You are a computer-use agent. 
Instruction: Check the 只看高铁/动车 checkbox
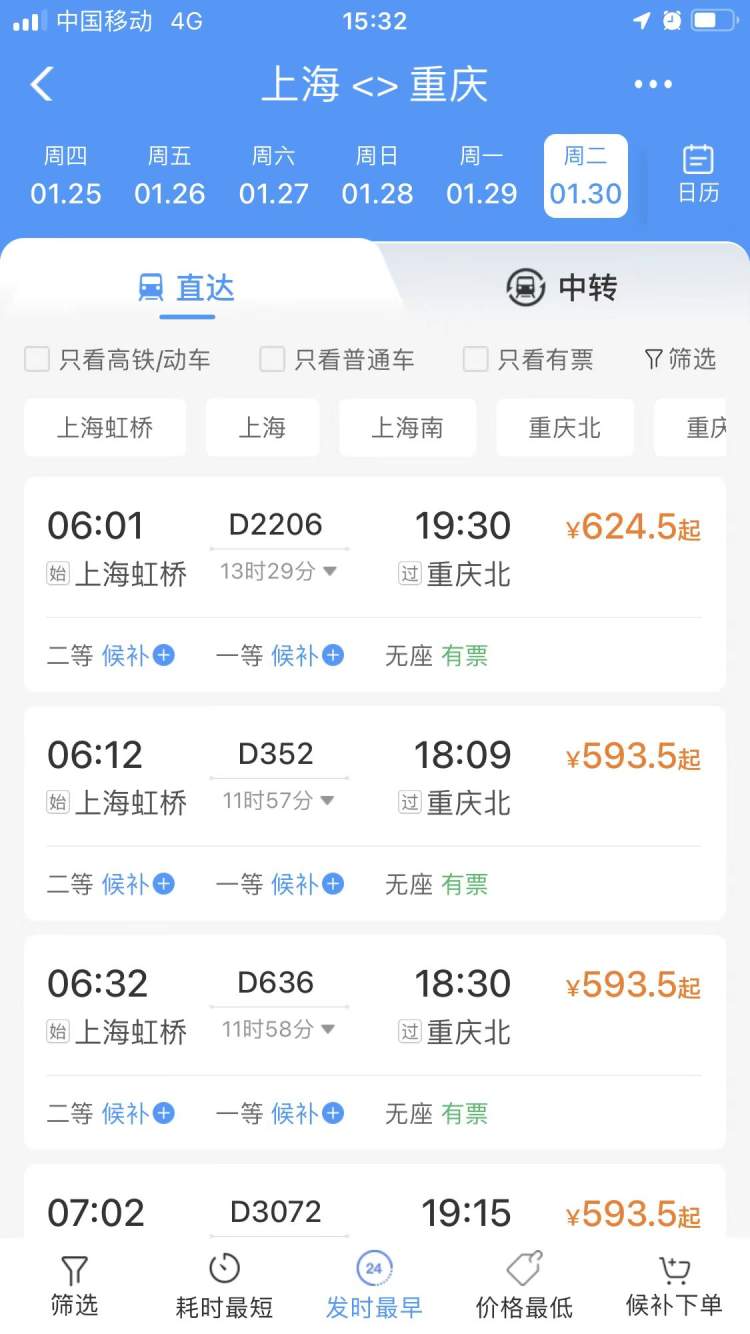point(37,360)
